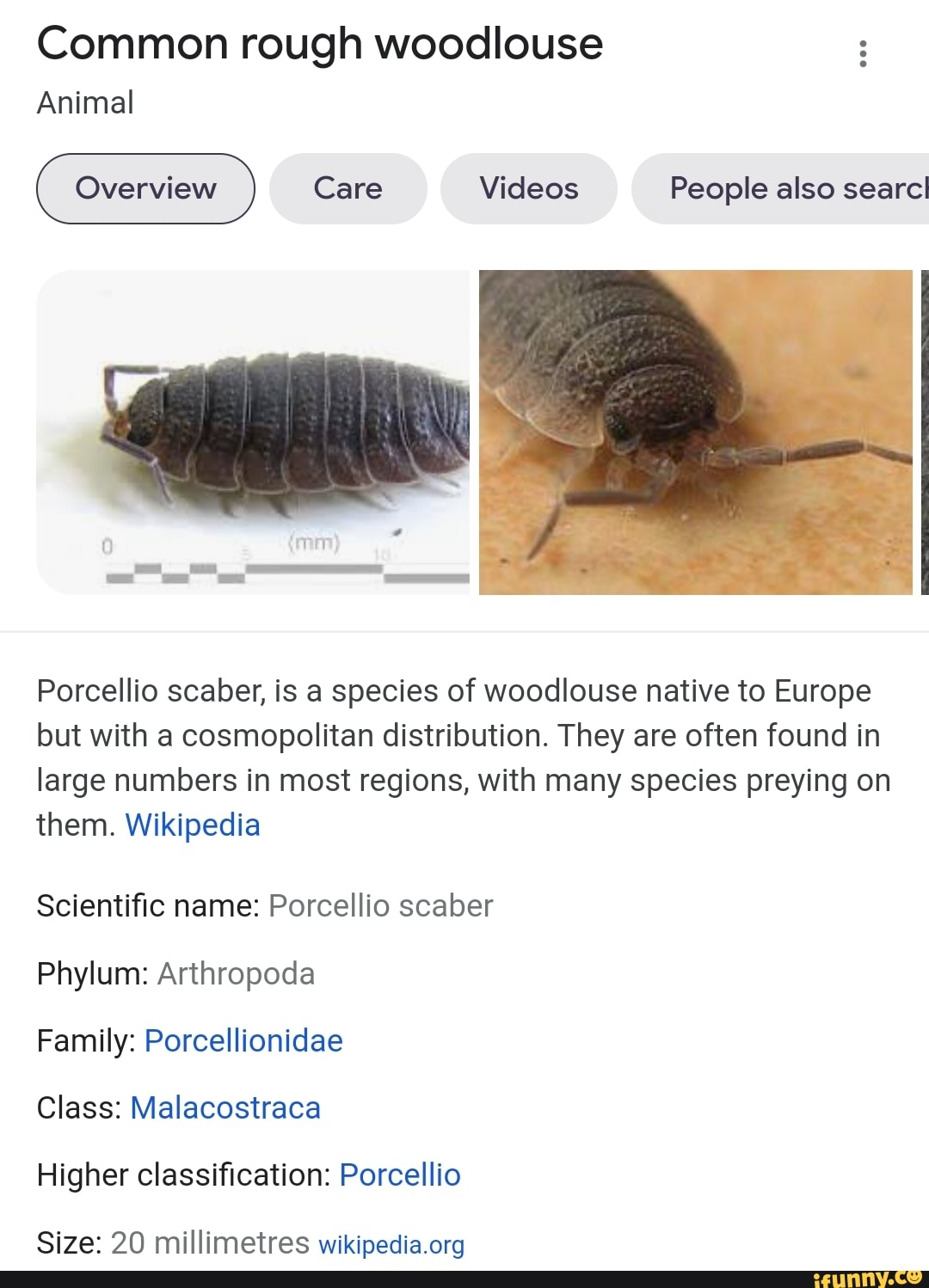929x1288 pixels.
Task: Open the wikipedia.org source link beside Size
Action: [x=391, y=1245]
